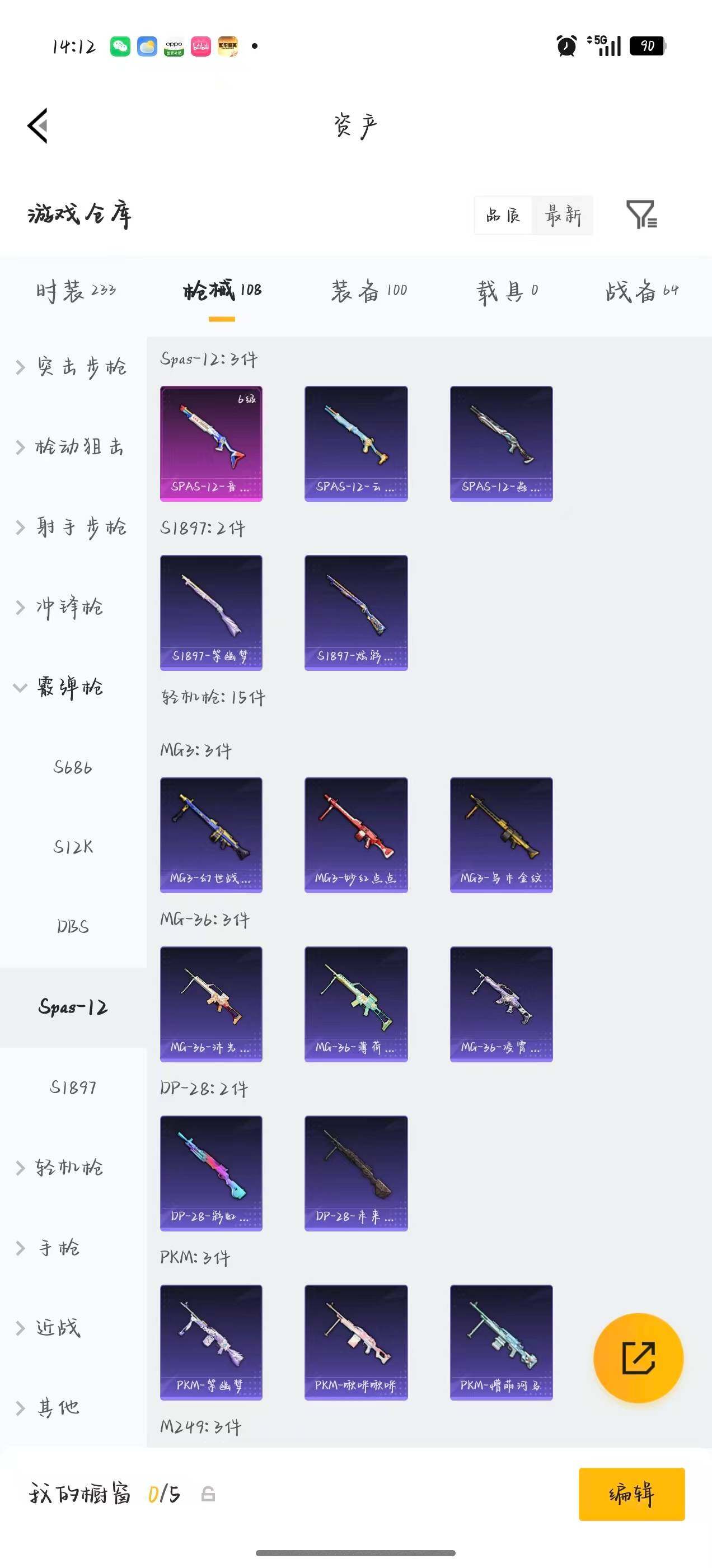Switch to the 载具 tab
The width and height of the screenshot is (712, 1568).
(507, 291)
